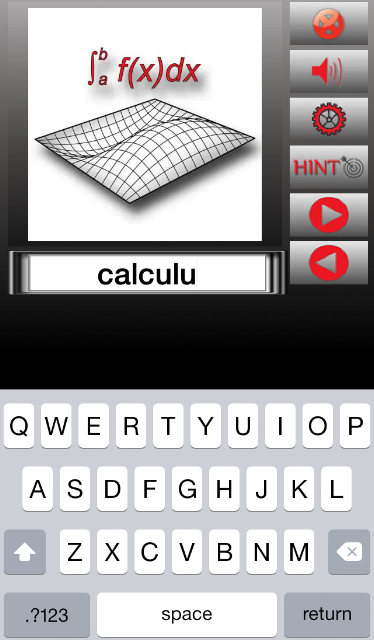Open settings via the gear button
This screenshot has width=374, height=640.
coord(329,119)
